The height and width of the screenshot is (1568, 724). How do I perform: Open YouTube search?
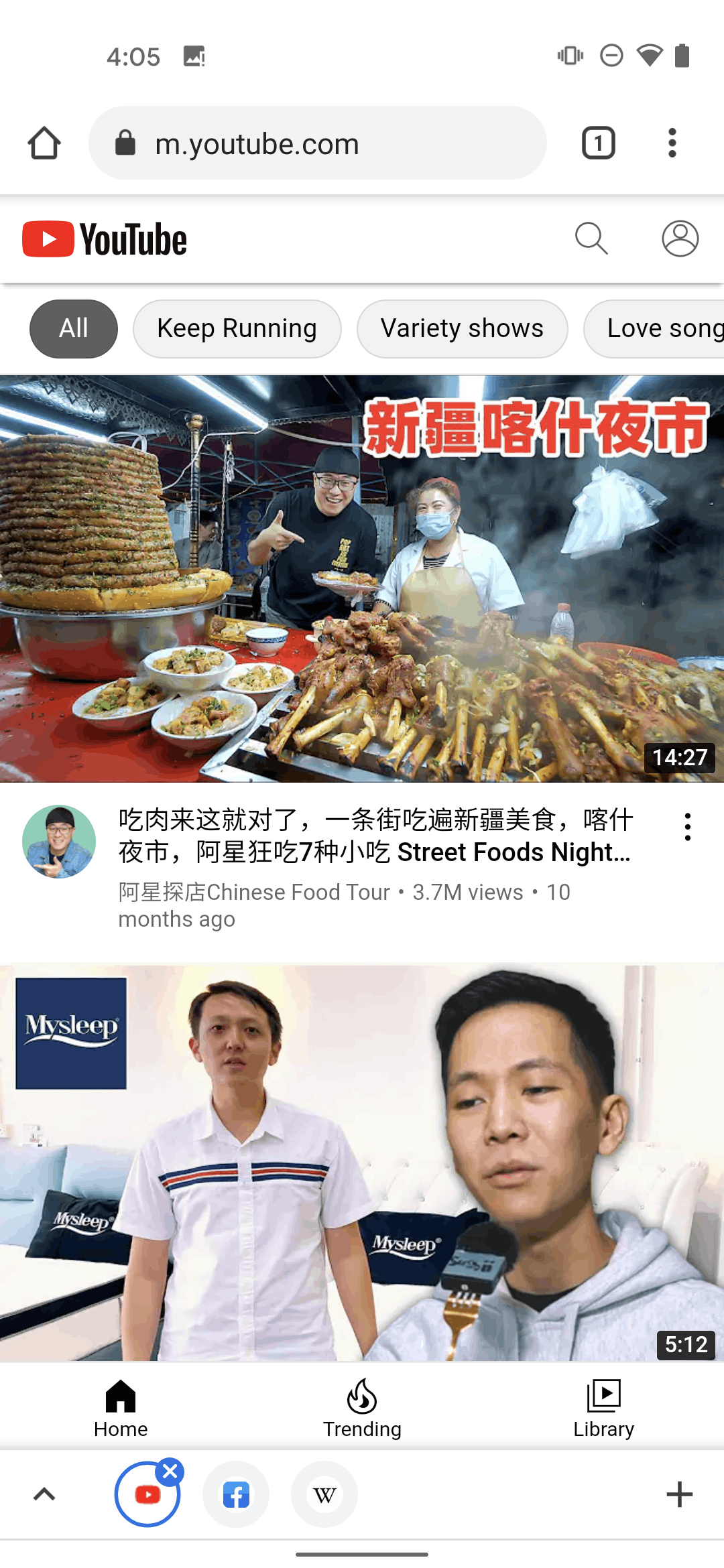tap(591, 239)
